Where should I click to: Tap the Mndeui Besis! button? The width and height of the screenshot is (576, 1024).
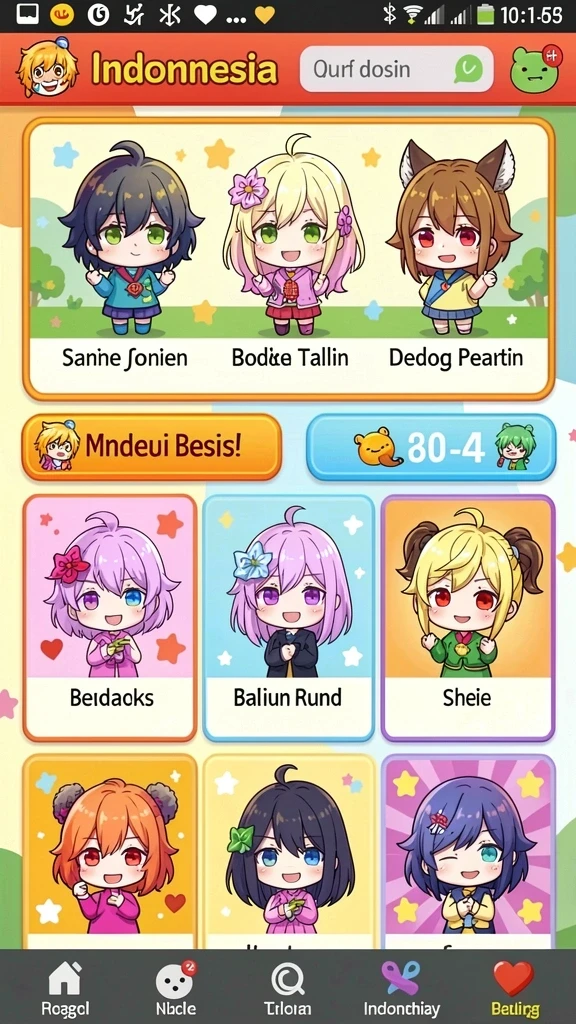pyautogui.click(x=152, y=447)
